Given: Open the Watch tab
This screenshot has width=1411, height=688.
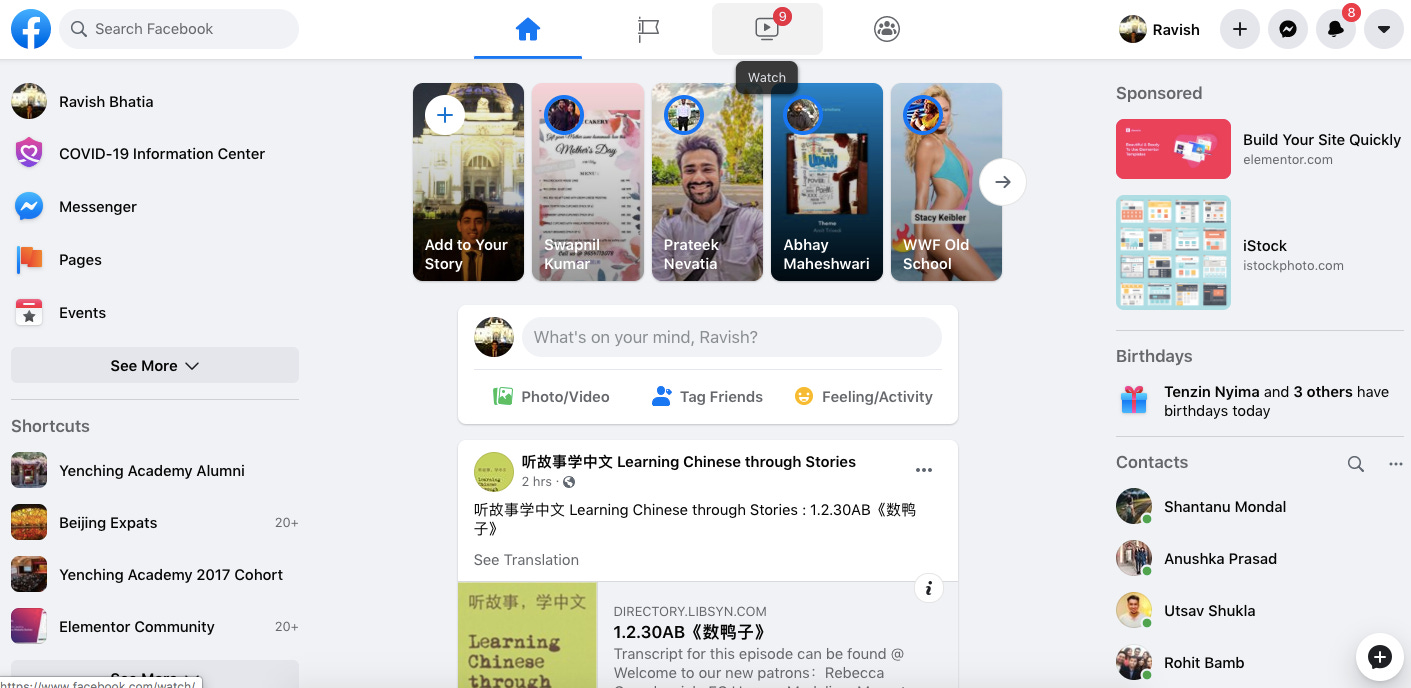Looking at the screenshot, I should [767, 29].
